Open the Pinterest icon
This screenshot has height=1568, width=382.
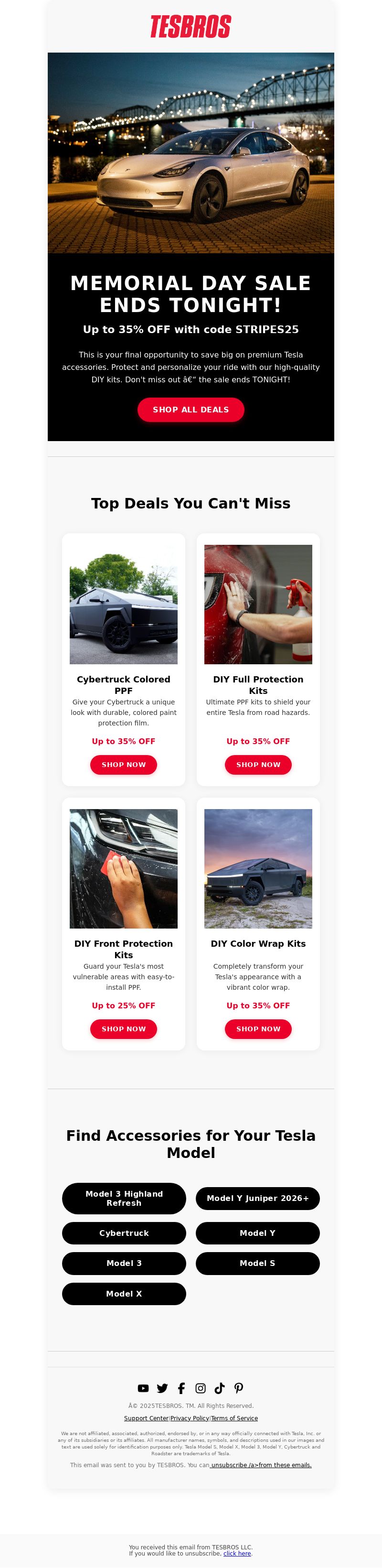[238, 1388]
